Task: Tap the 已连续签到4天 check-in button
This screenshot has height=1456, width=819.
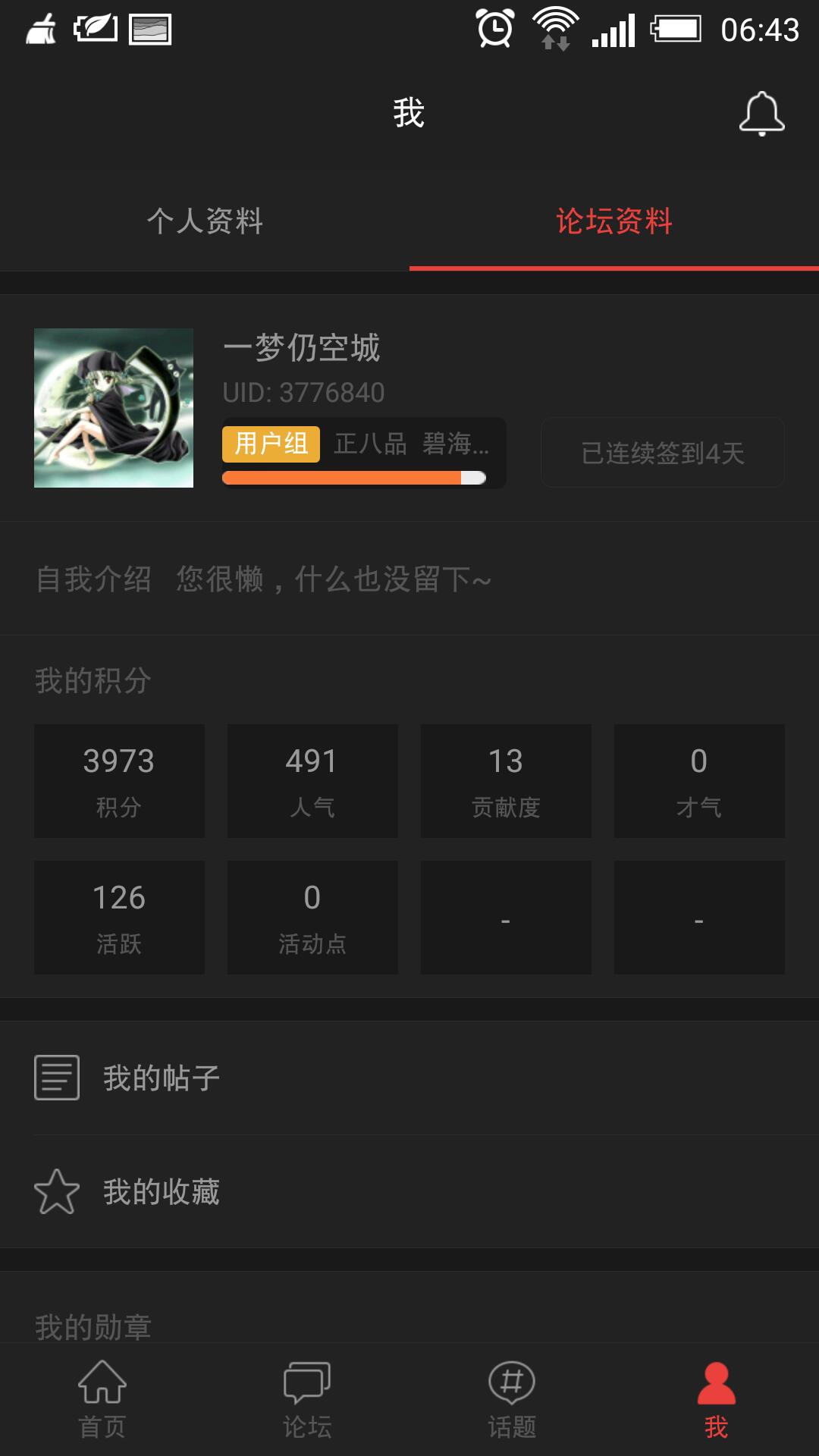Action: (x=662, y=453)
